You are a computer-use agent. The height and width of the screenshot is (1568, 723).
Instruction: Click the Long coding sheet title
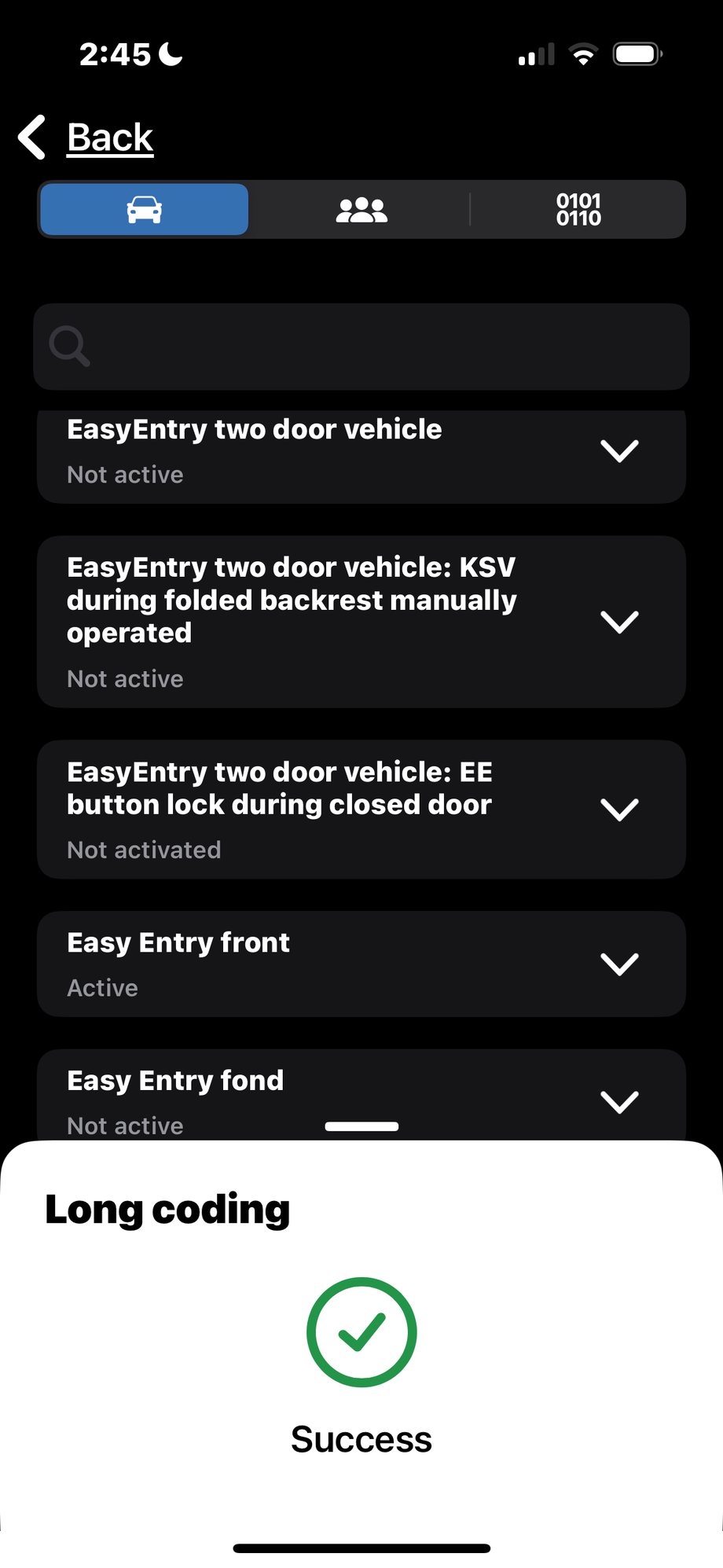(167, 1208)
